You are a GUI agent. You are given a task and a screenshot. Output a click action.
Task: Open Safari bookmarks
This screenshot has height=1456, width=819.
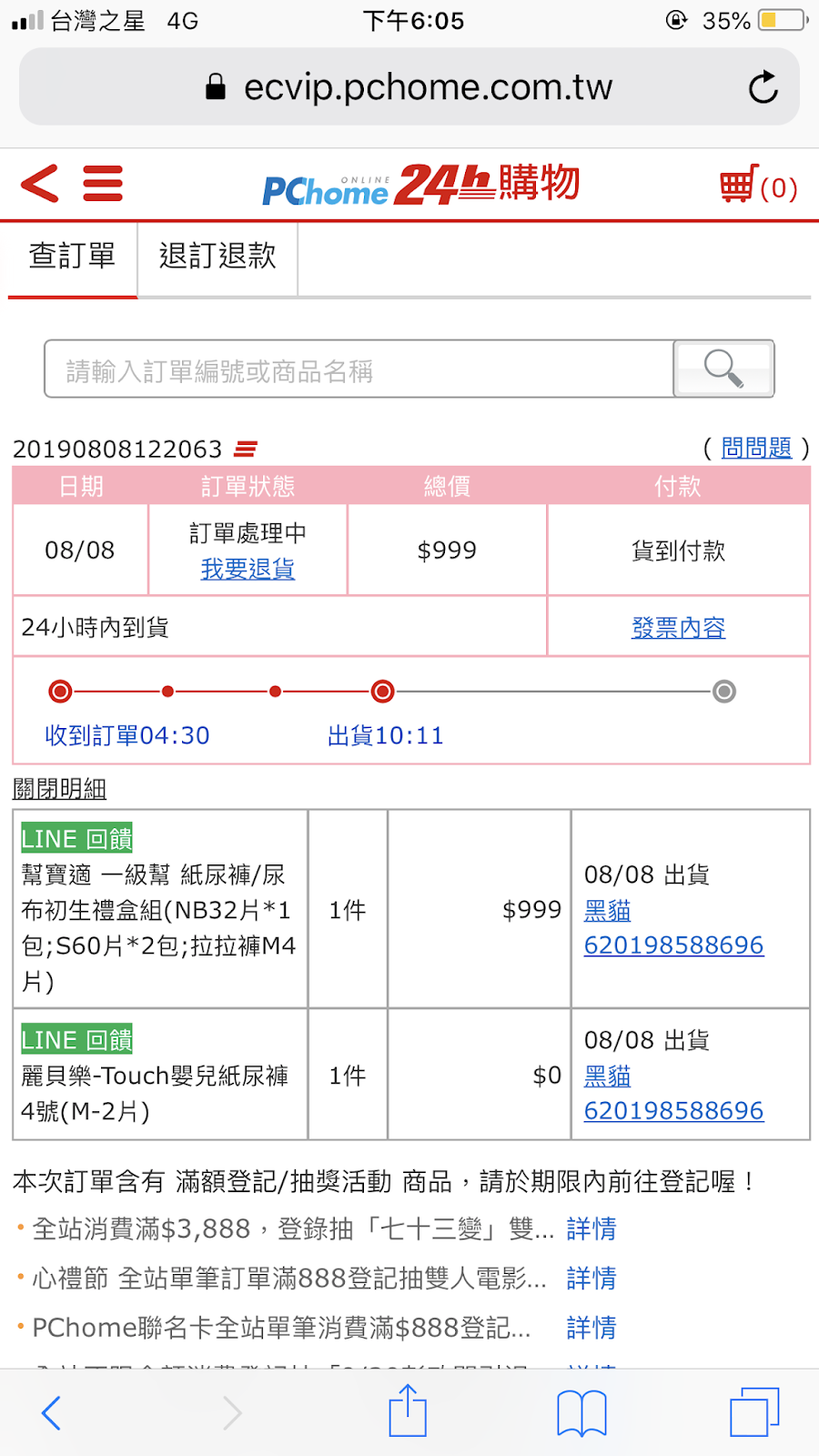[x=581, y=1413]
